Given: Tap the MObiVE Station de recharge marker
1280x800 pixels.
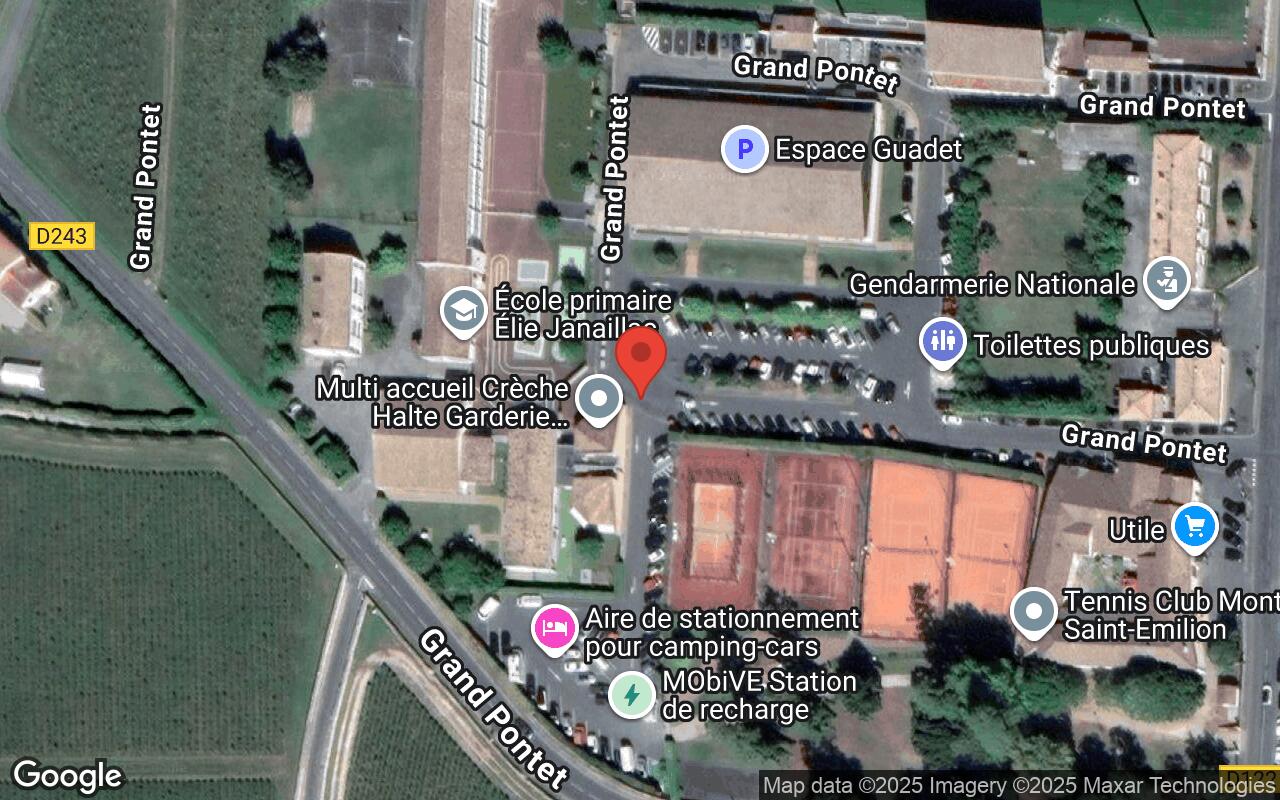Looking at the screenshot, I should (631, 694).
